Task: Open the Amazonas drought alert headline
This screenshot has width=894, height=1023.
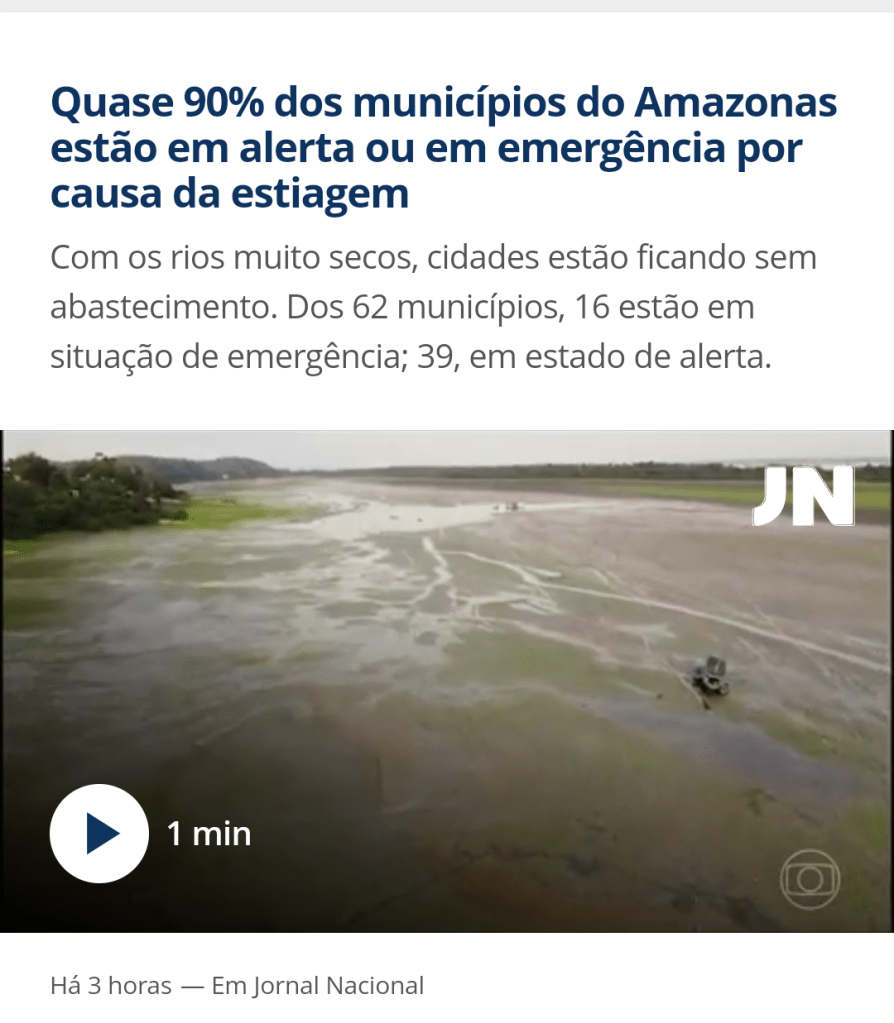Action: point(443,148)
